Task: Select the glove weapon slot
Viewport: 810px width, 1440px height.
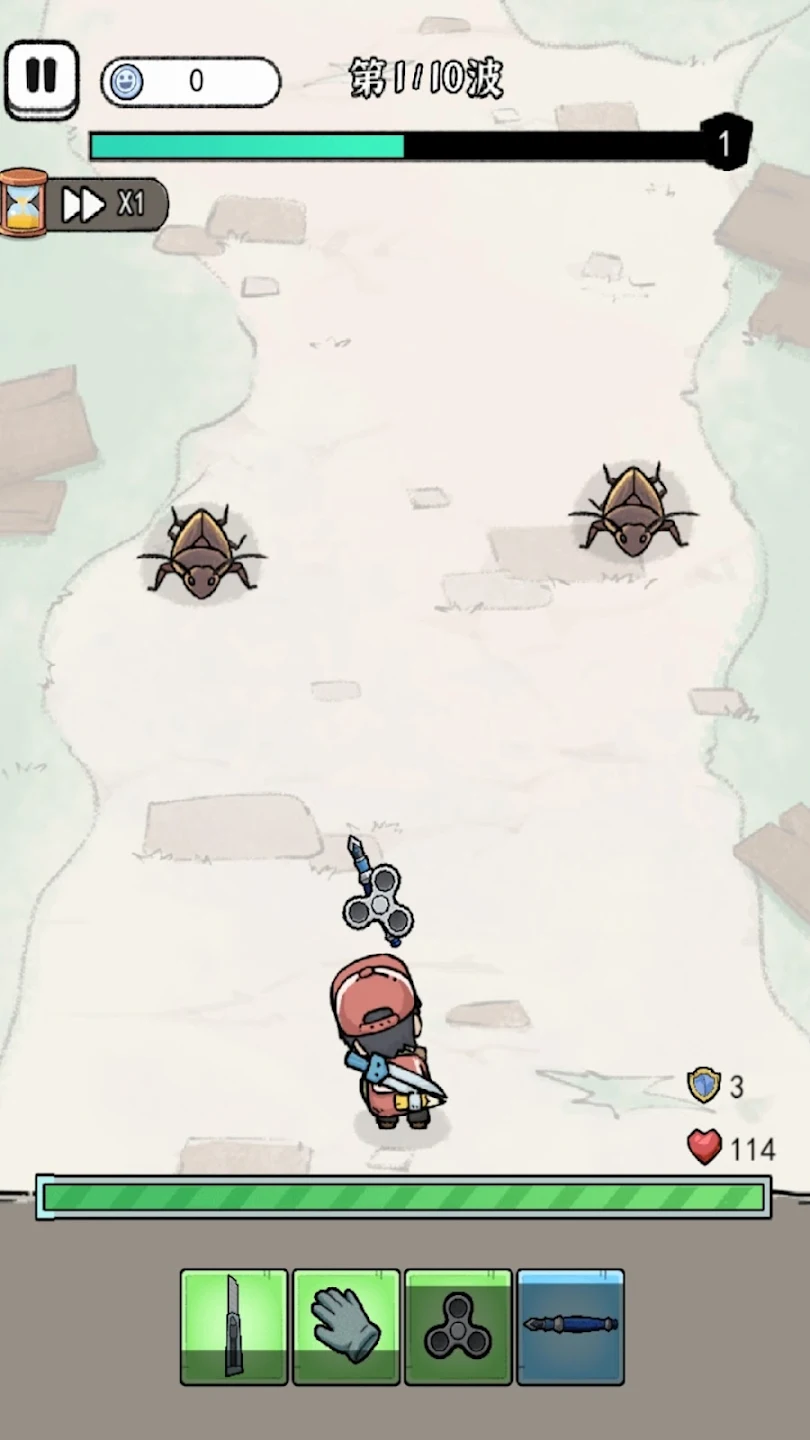Action: (x=346, y=1327)
